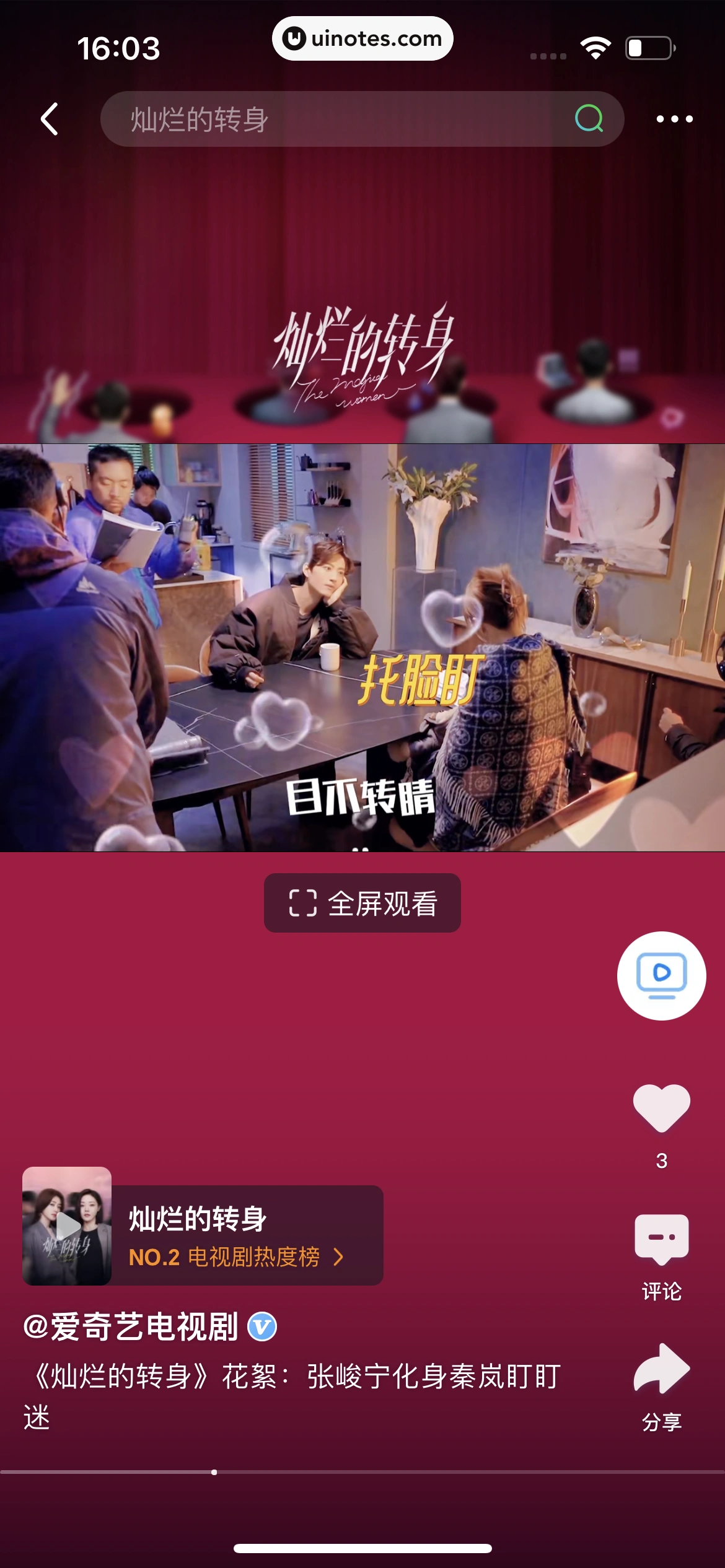Screen dimensions: 725x1568
Task: Tap the back arrow to go back
Action: (x=48, y=119)
